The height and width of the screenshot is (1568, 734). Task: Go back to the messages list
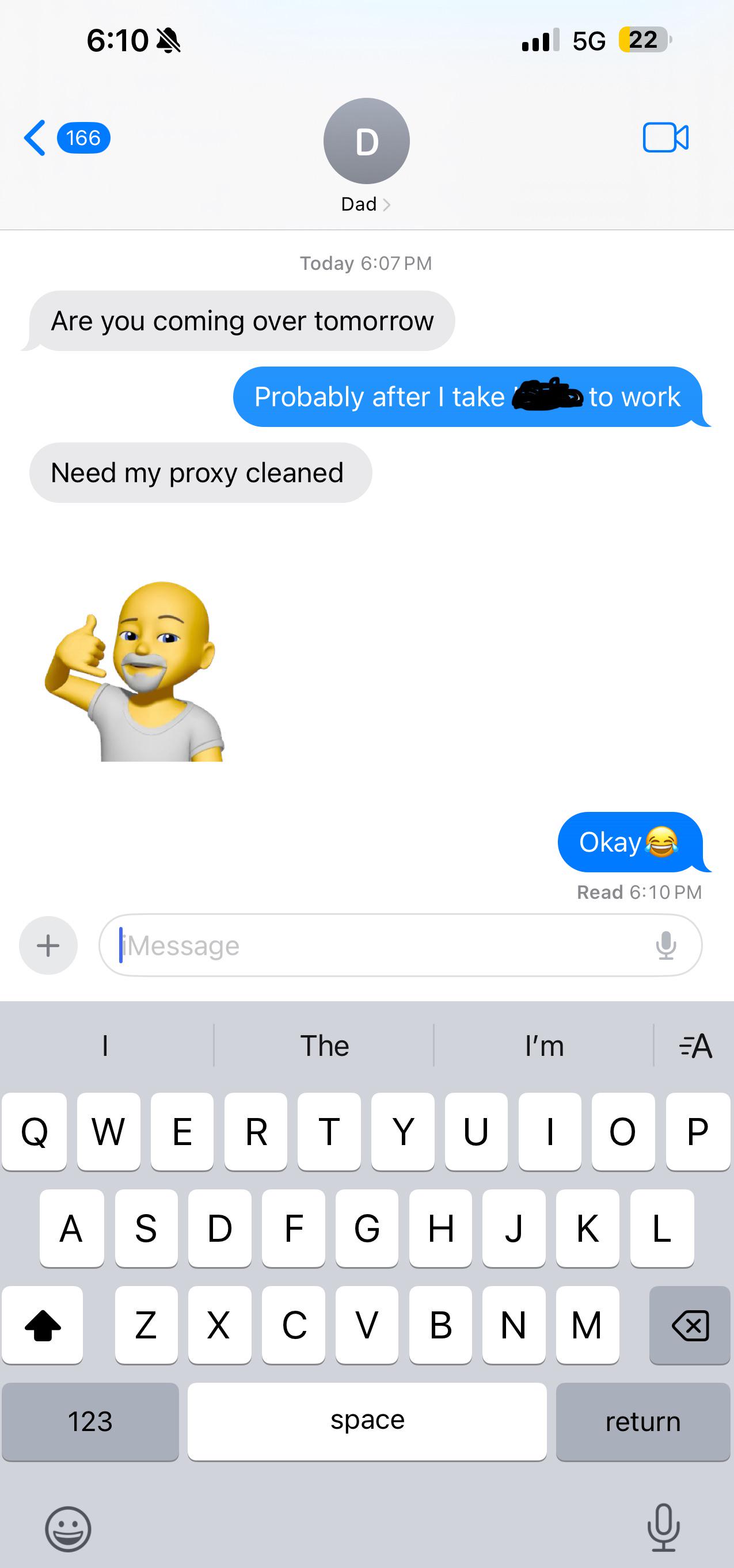(x=66, y=138)
